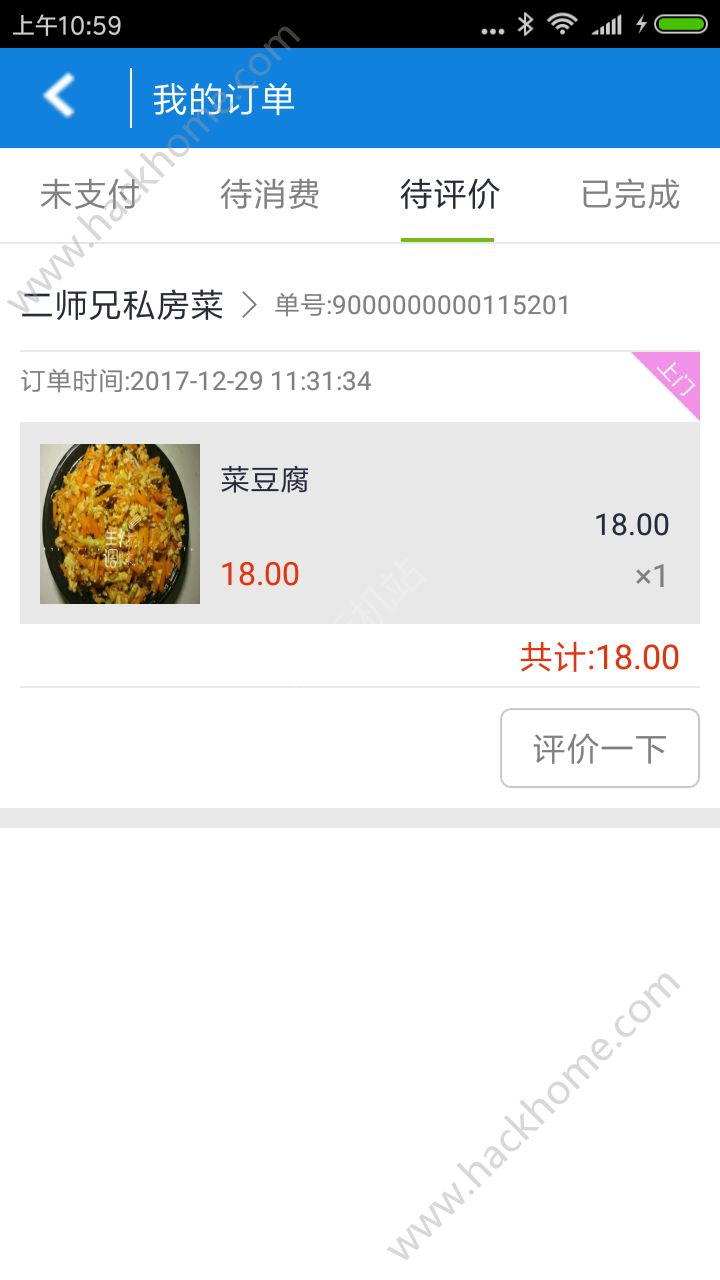Select the 待评价 tab
Viewport: 720px width, 1280px height.
(x=448, y=196)
